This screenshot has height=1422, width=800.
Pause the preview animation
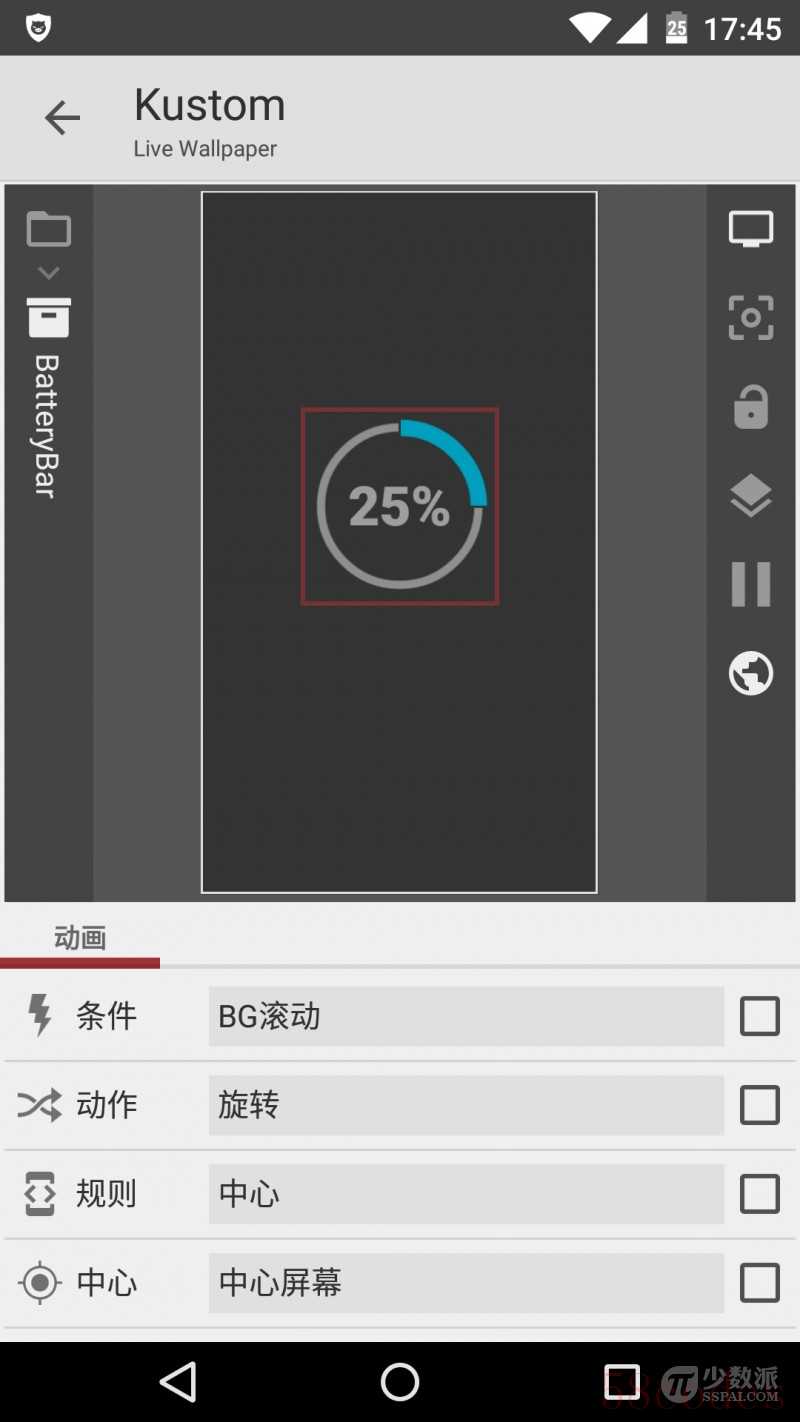(751, 584)
